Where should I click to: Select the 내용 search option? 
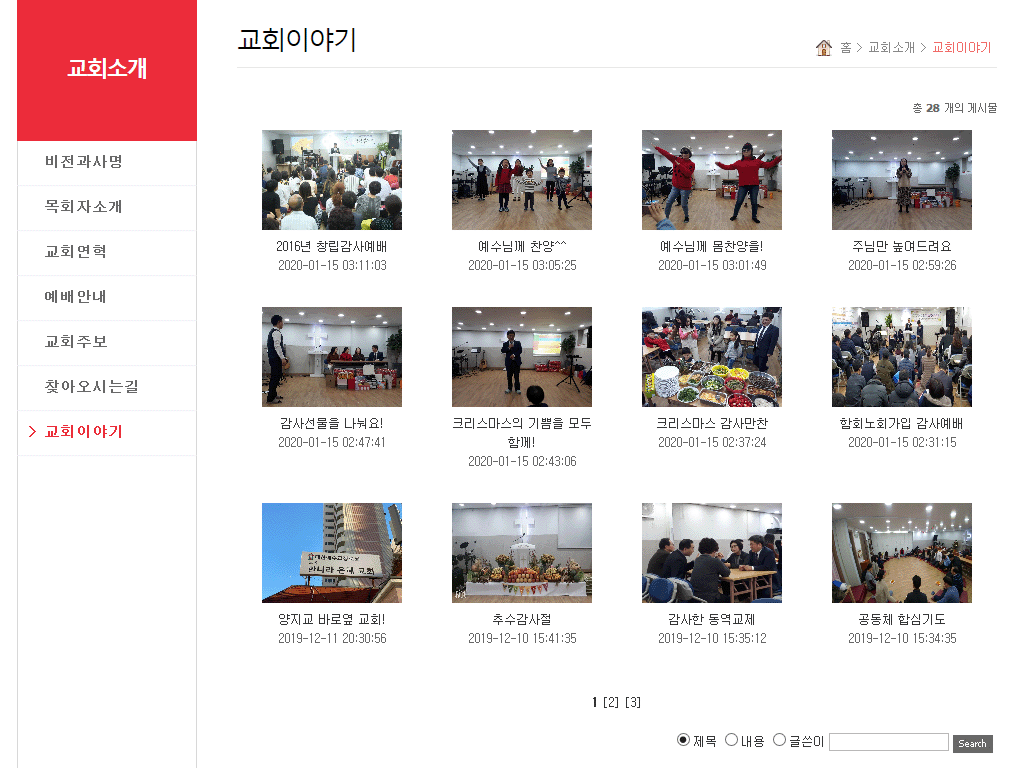(x=731, y=740)
